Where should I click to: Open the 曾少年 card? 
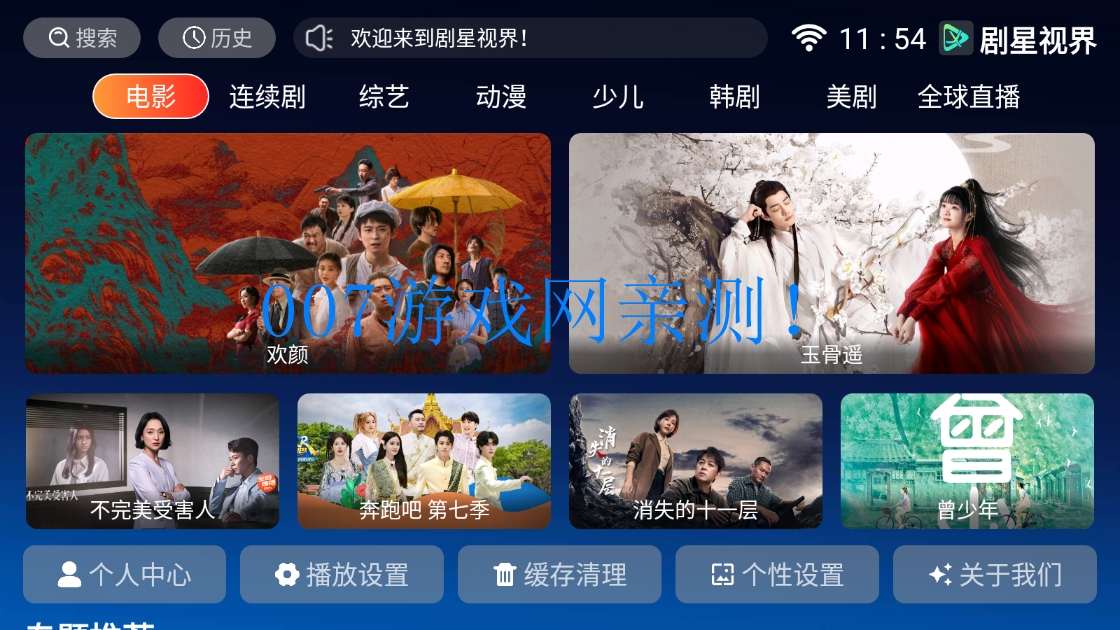coord(967,461)
